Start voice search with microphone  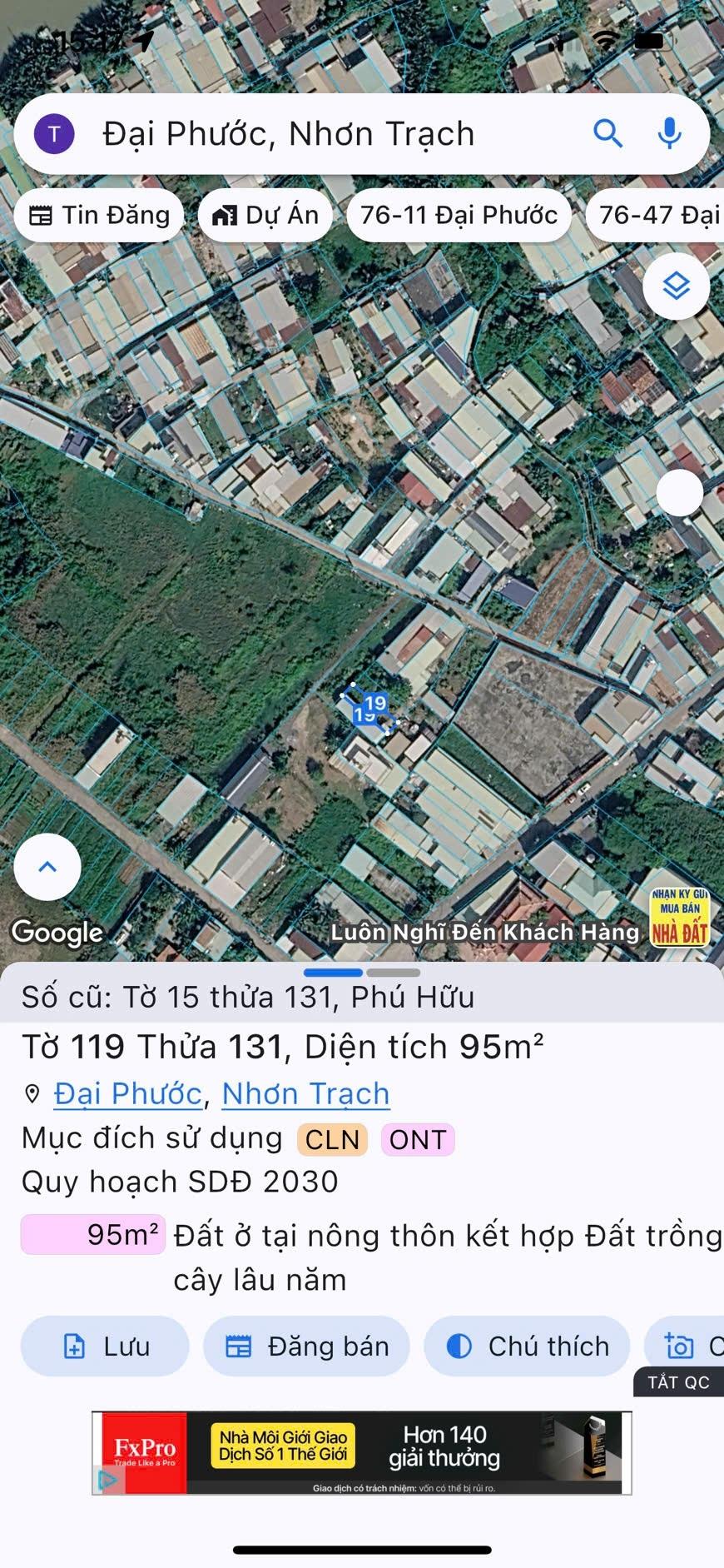[x=669, y=133]
